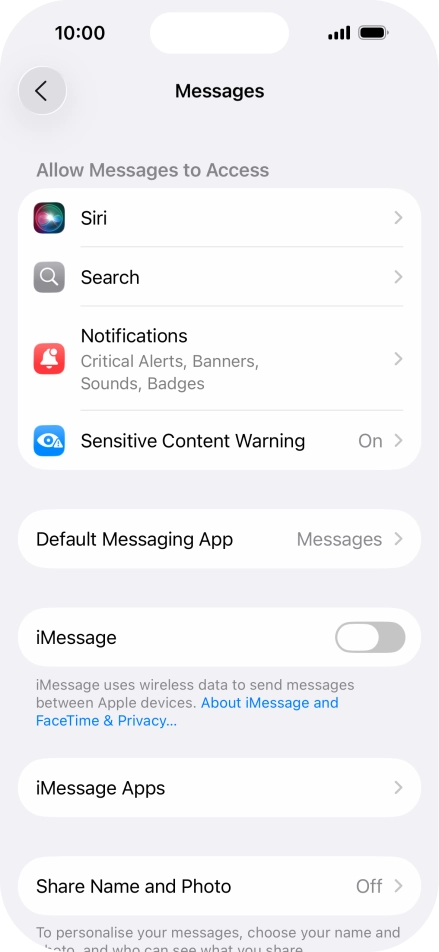Change the Default Messaging App

(x=219, y=539)
